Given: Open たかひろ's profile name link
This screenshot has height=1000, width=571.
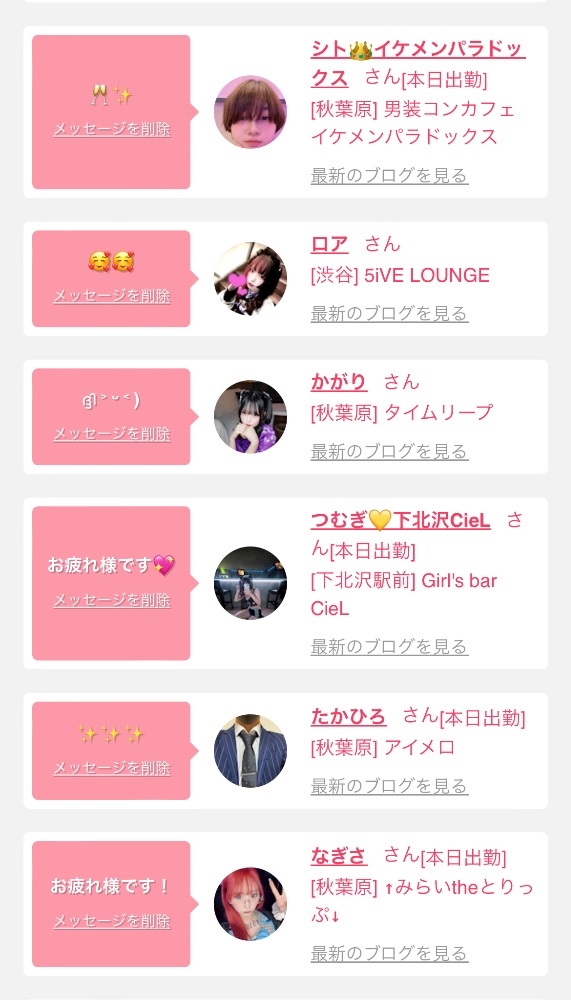Looking at the screenshot, I should tap(348, 716).
